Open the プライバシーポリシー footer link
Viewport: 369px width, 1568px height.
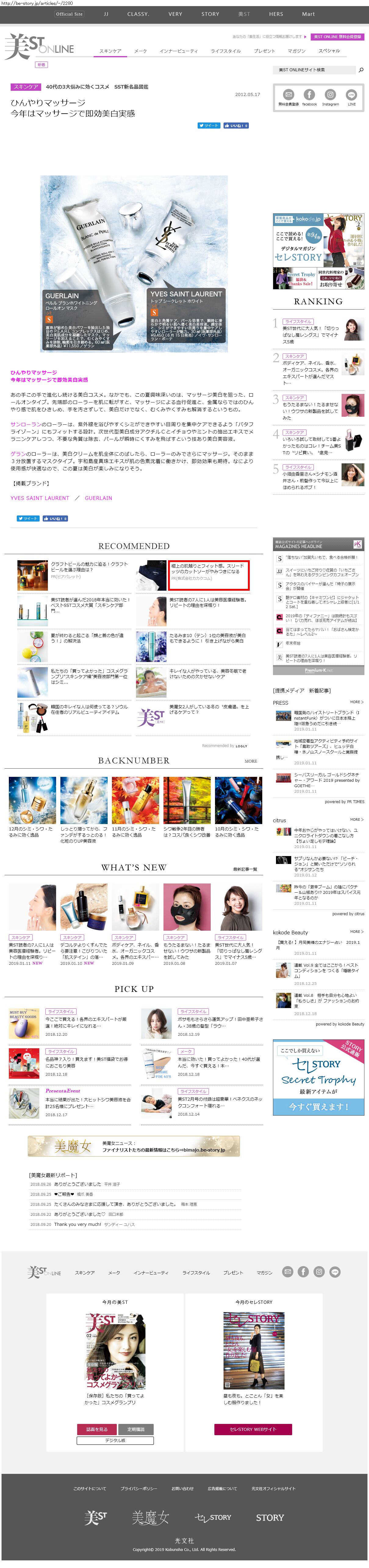coord(139,1488)
